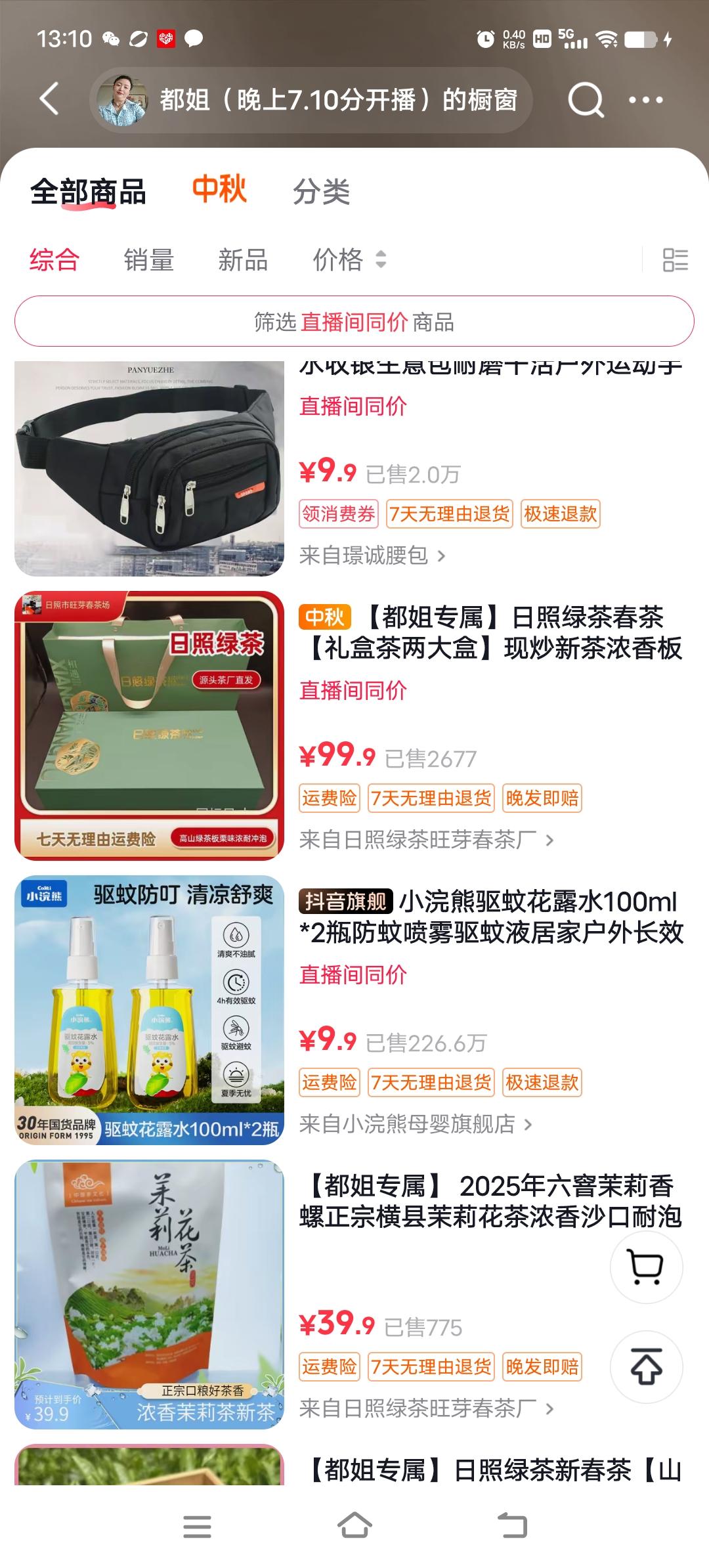Image resolution: width=709 pixels, height=1568 pixels.
Task: Open the black waist bag product
Action: (150, 468)
